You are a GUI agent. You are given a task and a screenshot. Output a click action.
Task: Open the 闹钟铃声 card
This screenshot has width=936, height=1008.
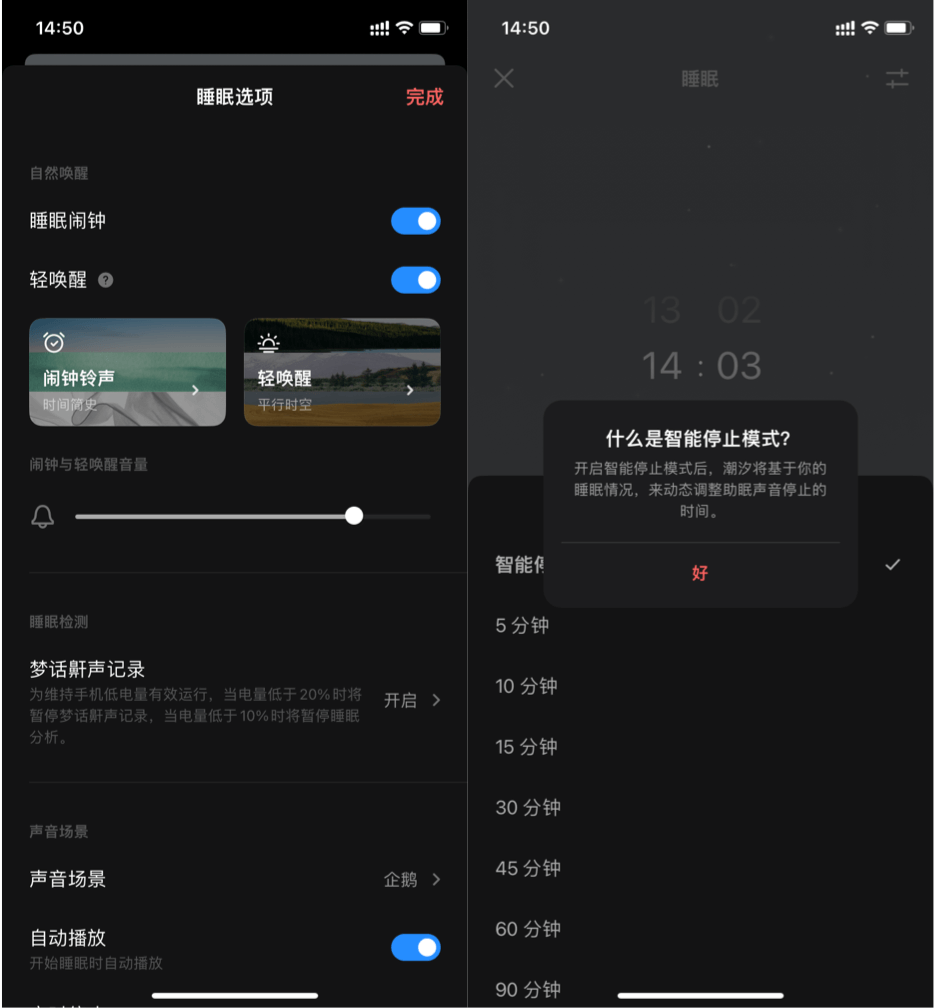coord(127,372)
